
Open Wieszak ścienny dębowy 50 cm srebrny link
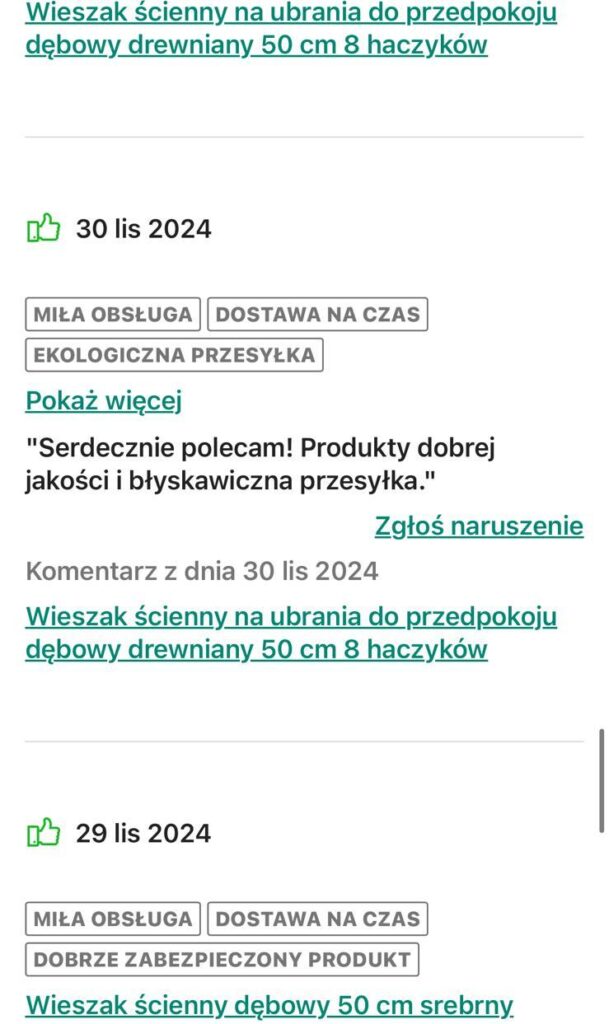pos(269,1004)
